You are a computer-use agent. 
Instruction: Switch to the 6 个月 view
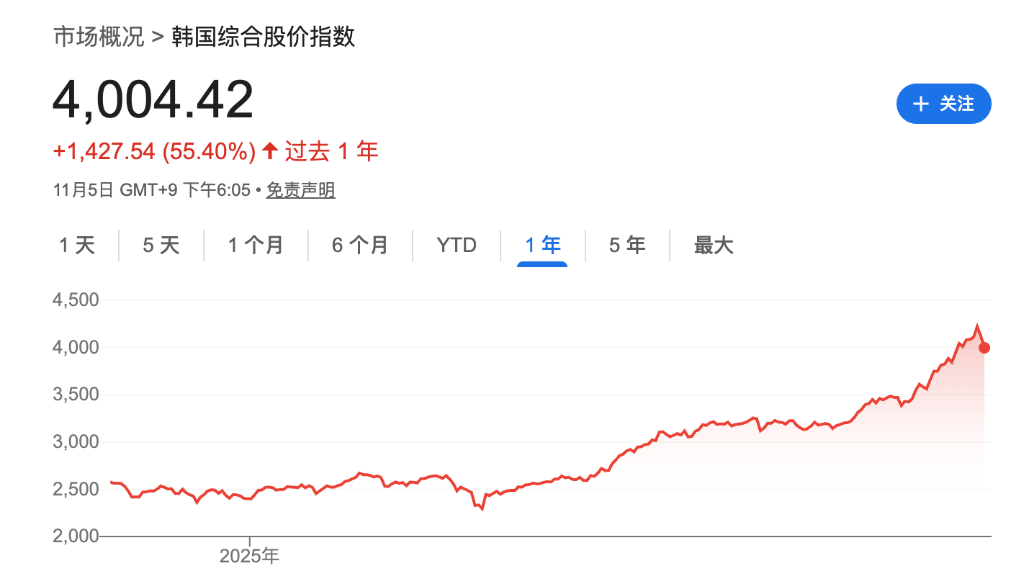[360, 245]
